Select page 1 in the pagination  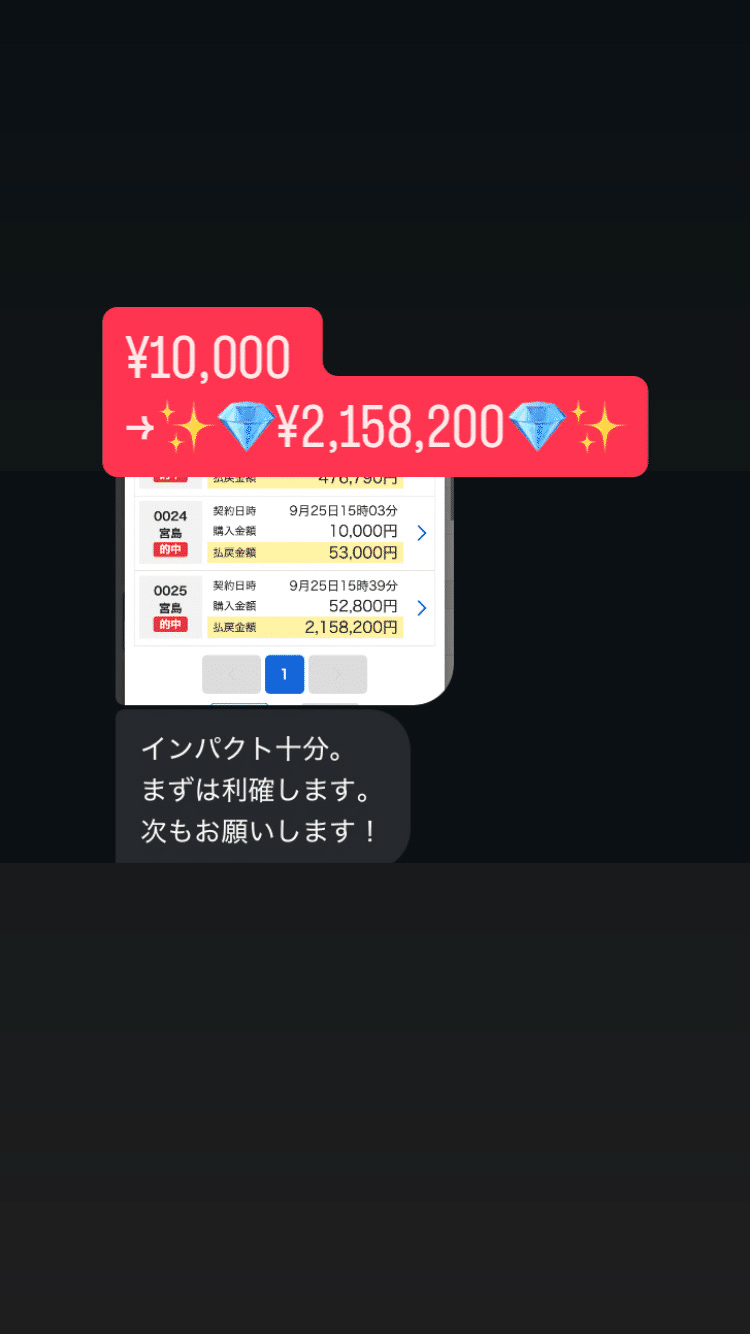coord(285,674)
